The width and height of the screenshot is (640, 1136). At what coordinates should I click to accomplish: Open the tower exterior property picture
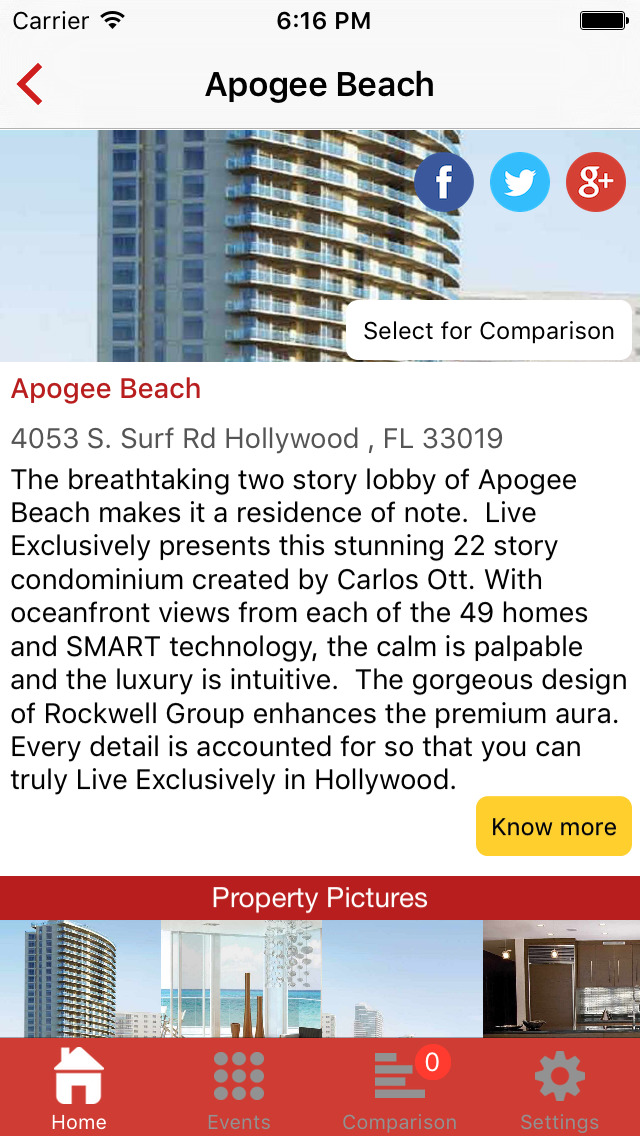pyautogui.click(x=80, y=979)
